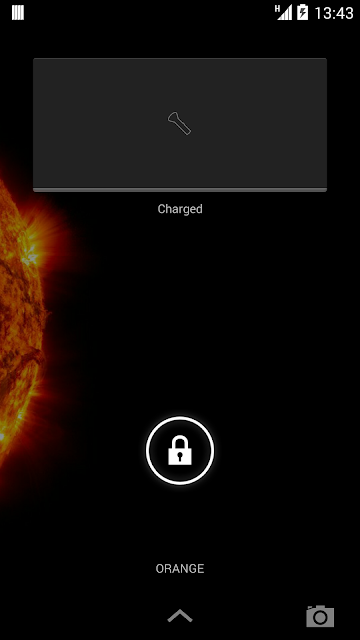360x640 pixels.
Task: Tap the lock icon to unlock
Action: pyautogui.click(x=180, y=450)
